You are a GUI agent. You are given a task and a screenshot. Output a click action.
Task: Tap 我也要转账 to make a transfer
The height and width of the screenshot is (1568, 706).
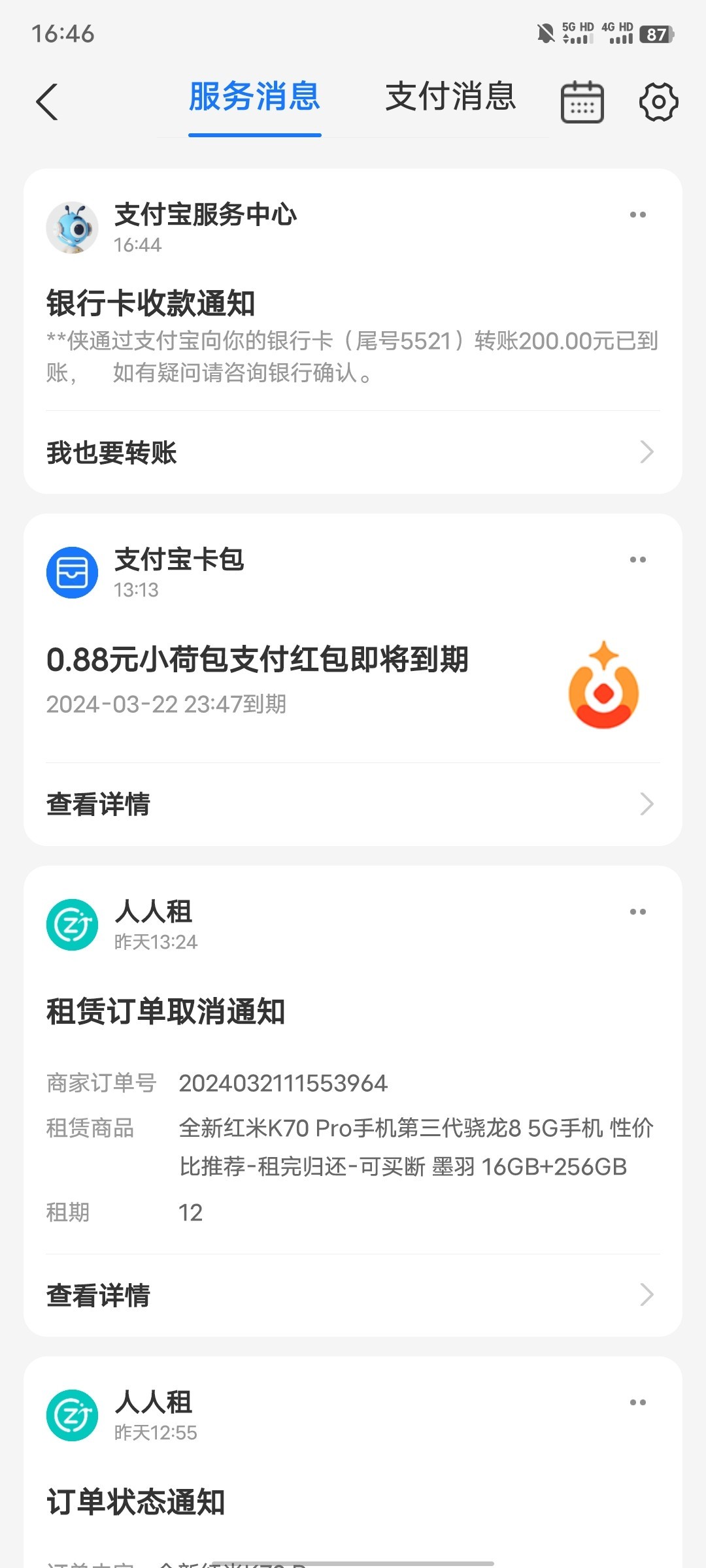pyautogui.click(x=353, y=452)
